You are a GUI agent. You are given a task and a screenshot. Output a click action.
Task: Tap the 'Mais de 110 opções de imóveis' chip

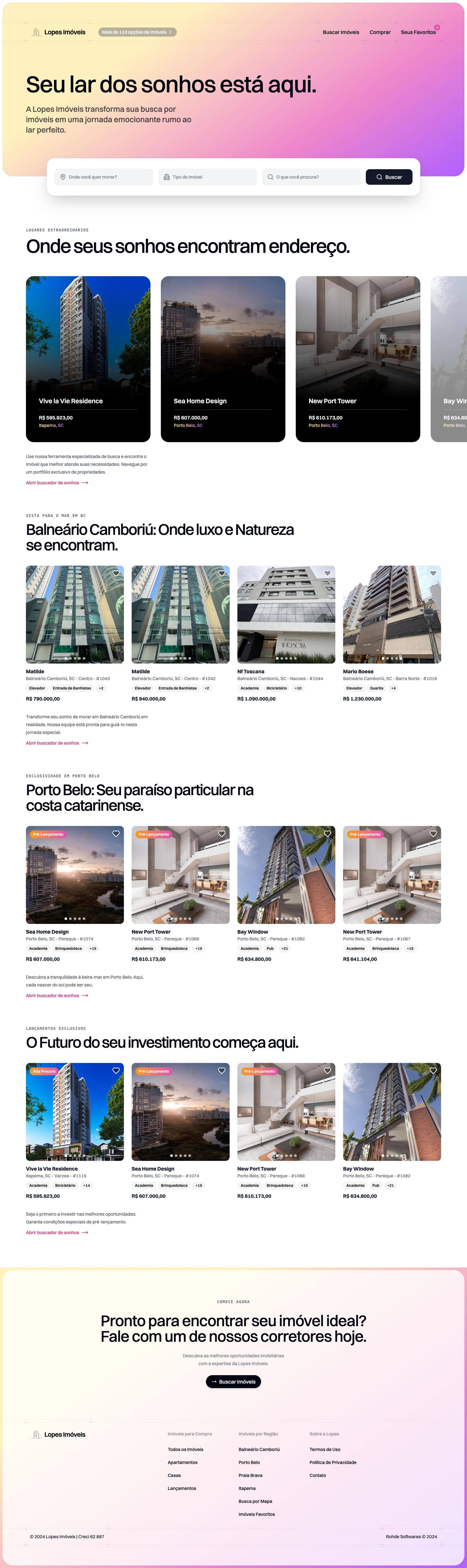coord(137,32)
